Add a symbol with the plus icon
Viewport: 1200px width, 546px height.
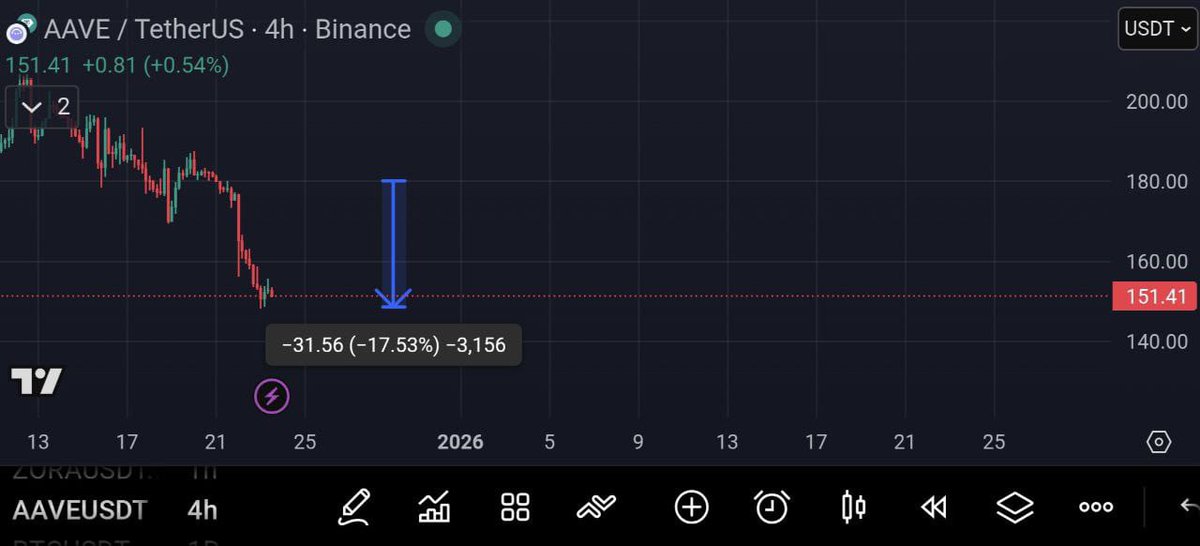click(x=691, y=508)
